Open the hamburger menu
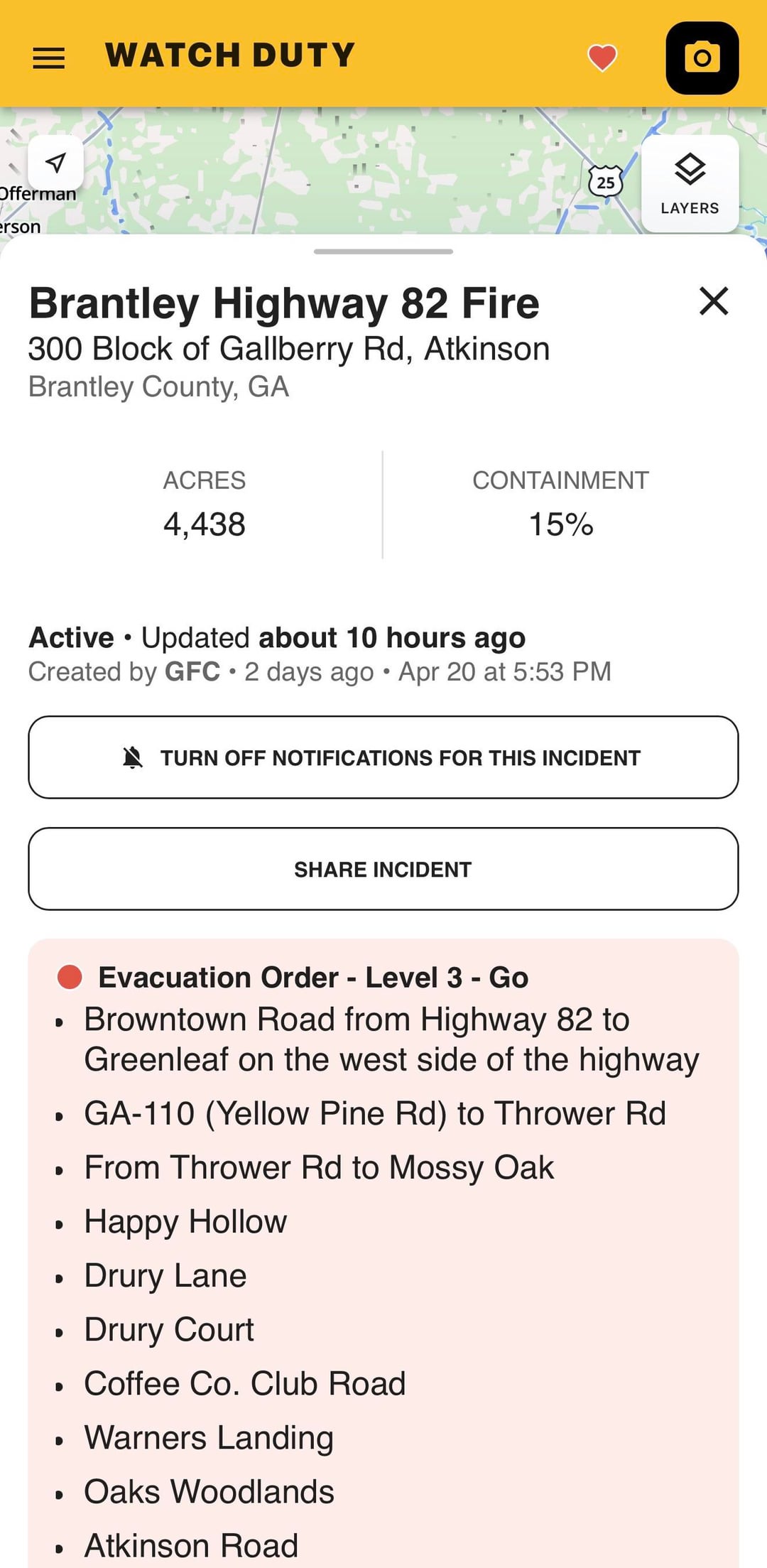This screenshot has width=767, height=1568. coord(48,58)
